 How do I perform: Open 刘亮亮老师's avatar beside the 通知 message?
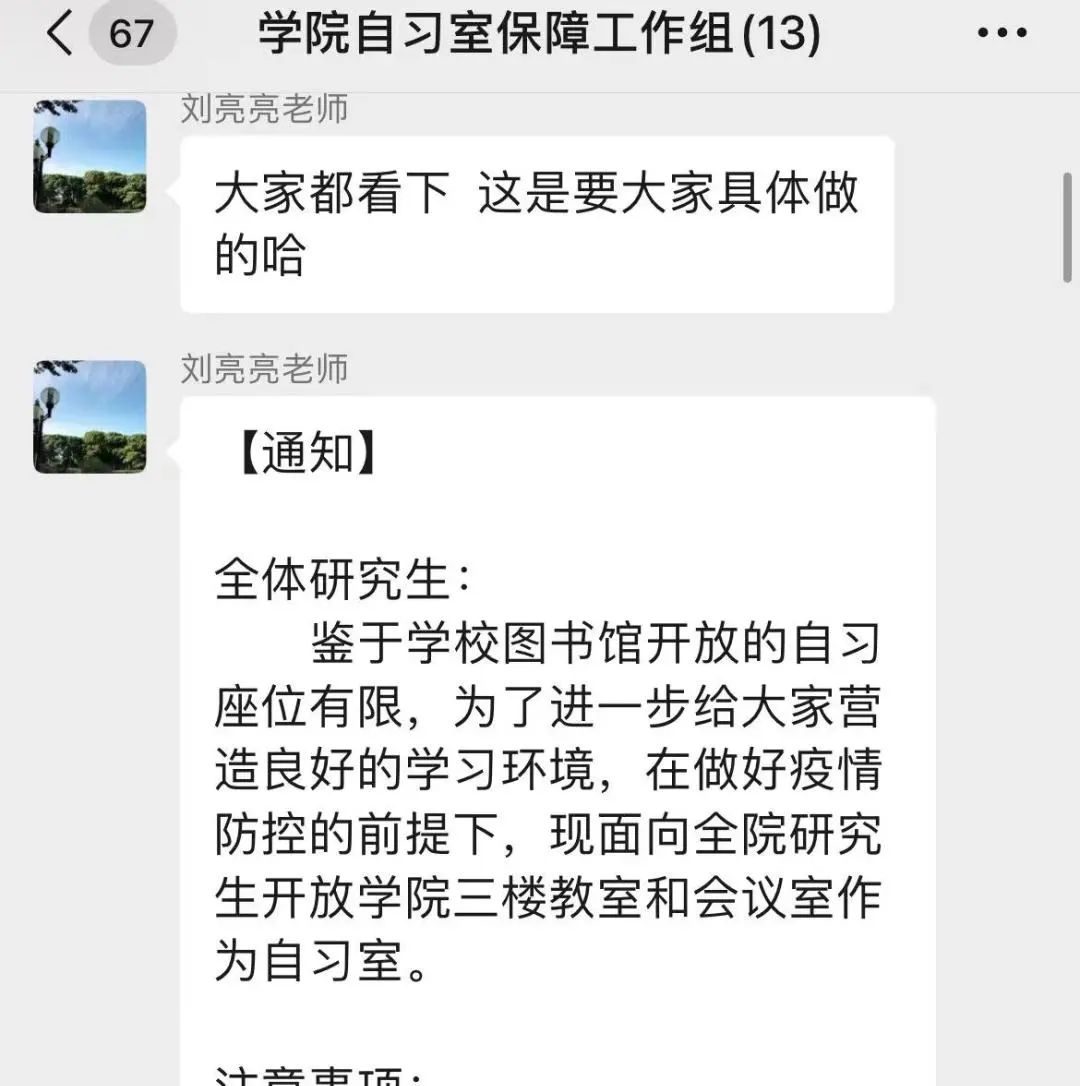pyautogui.click(x=90, y=417)
